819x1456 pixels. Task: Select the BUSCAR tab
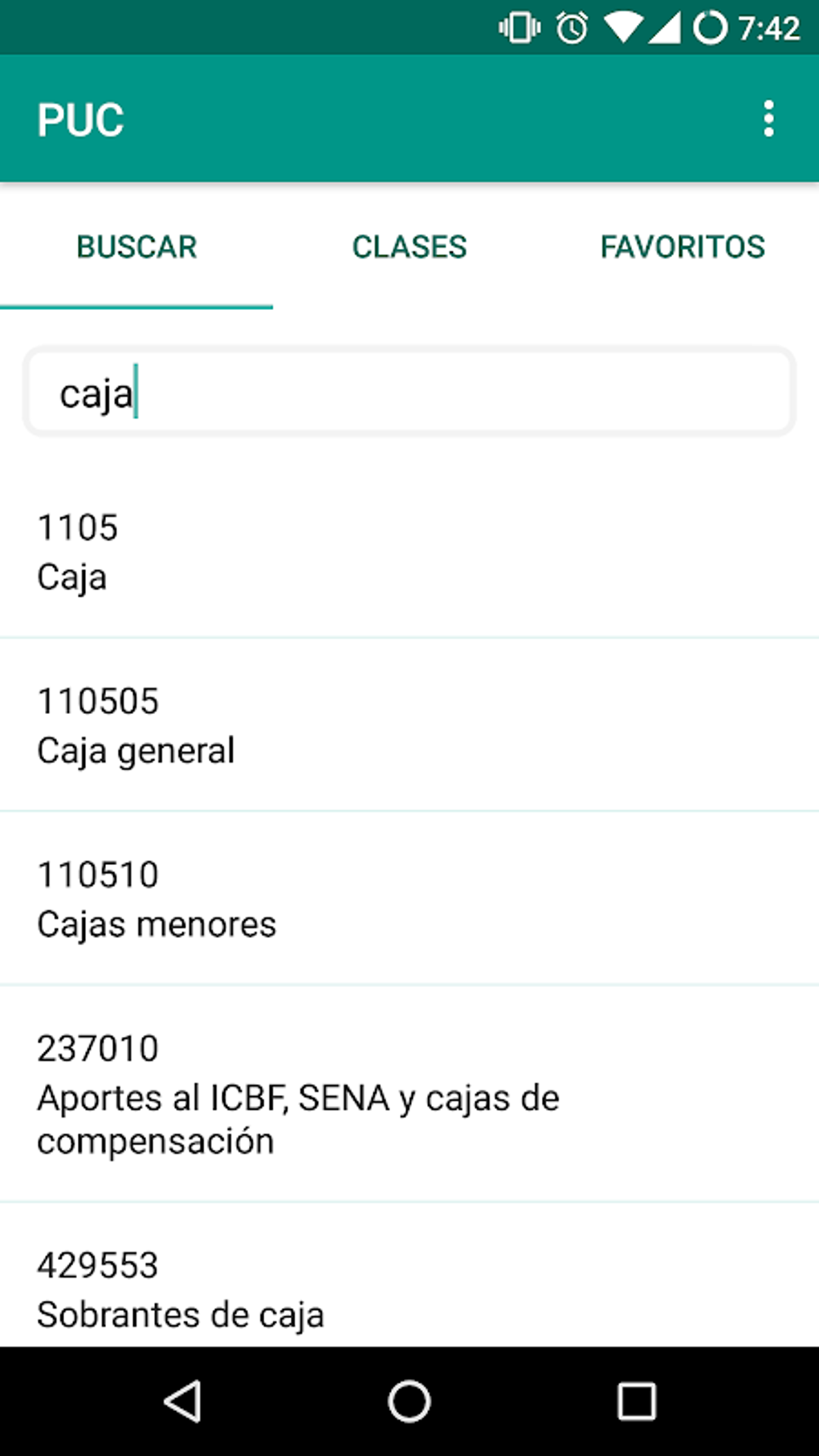coord(136,247)
